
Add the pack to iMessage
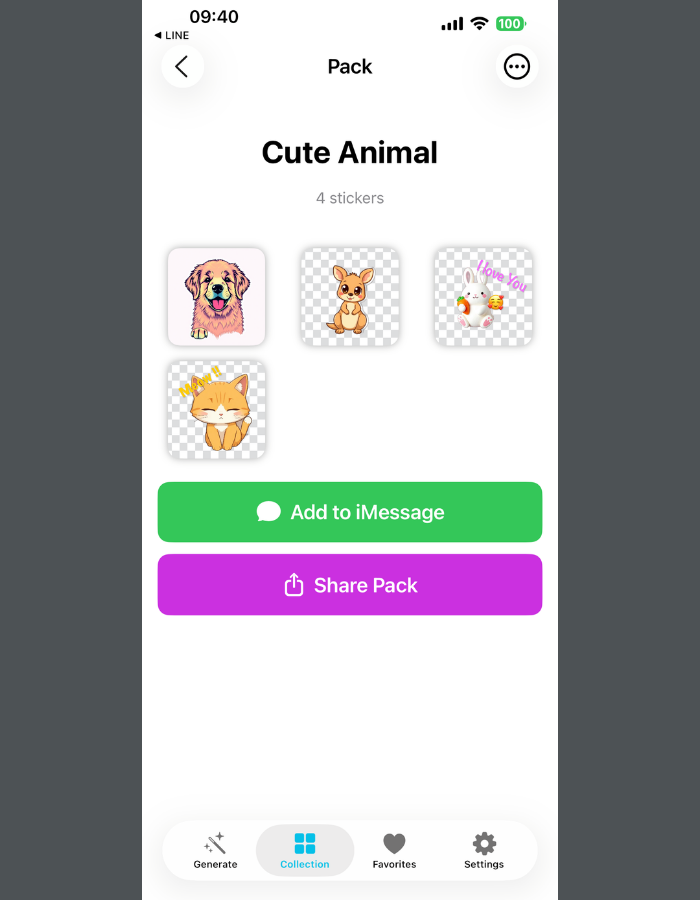[350, 512]
